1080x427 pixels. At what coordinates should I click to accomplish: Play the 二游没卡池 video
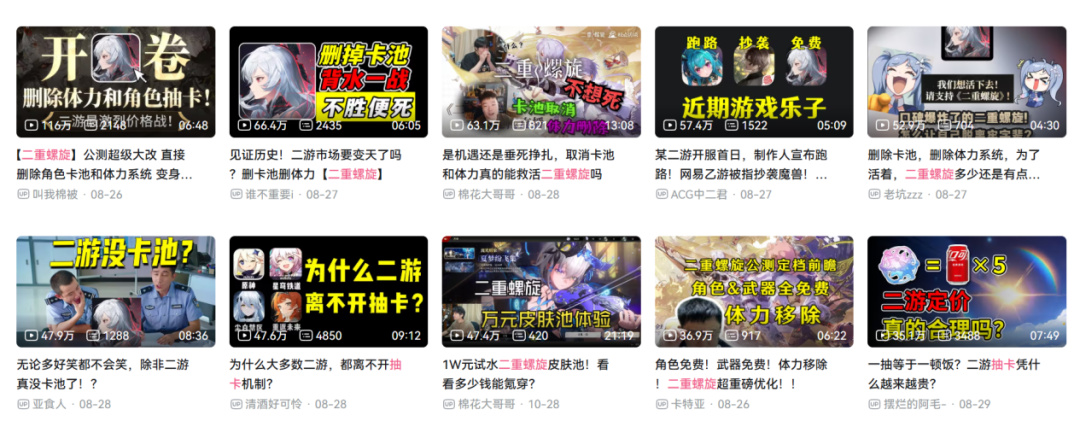pyautogui.click(x=115, y=291)
